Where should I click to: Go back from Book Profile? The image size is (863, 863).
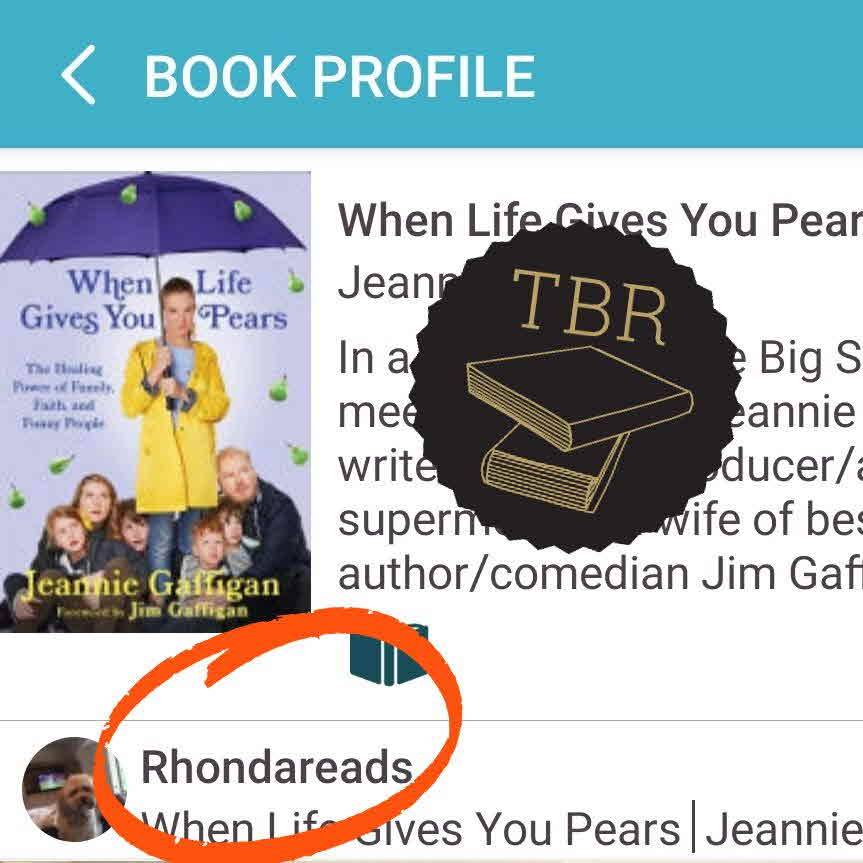tap(78, 76)
